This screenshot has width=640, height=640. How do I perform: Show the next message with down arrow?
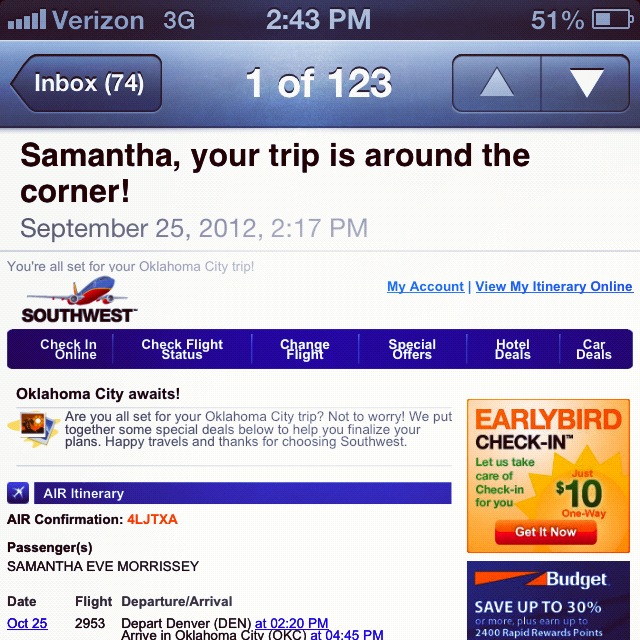coord(586,83)
